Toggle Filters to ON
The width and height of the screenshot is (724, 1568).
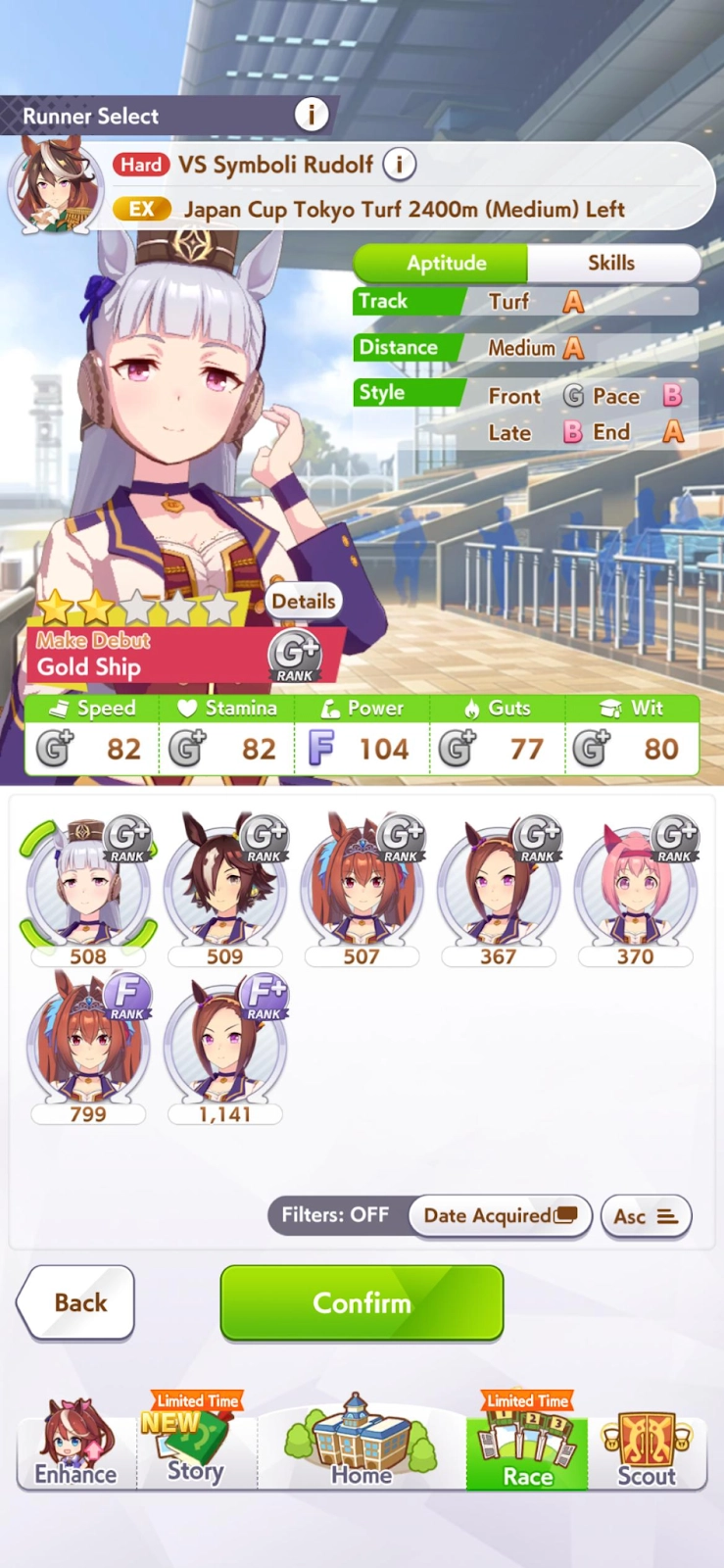(x=338, y=1216)
